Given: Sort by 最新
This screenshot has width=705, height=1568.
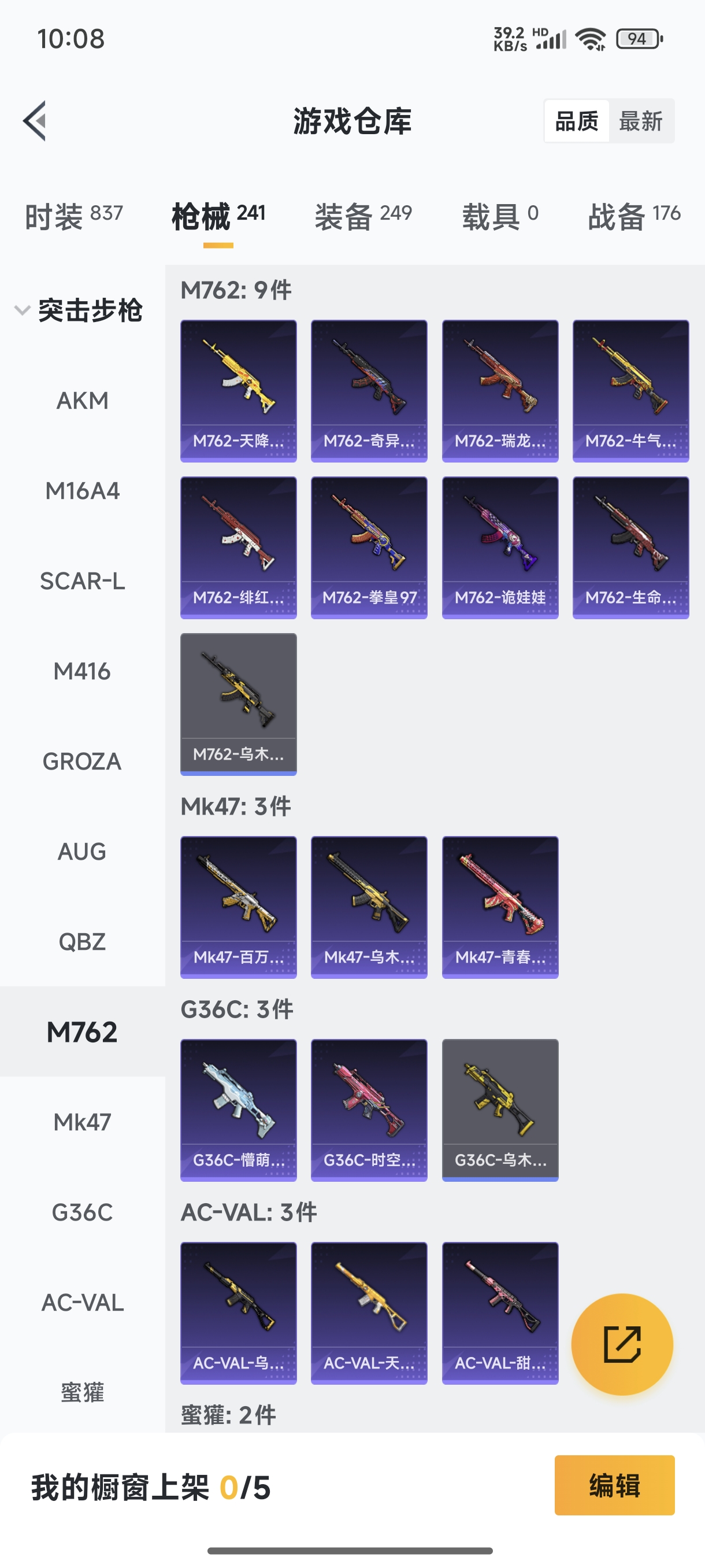Looking at the screenshot, I should click(x=640, y=121).
